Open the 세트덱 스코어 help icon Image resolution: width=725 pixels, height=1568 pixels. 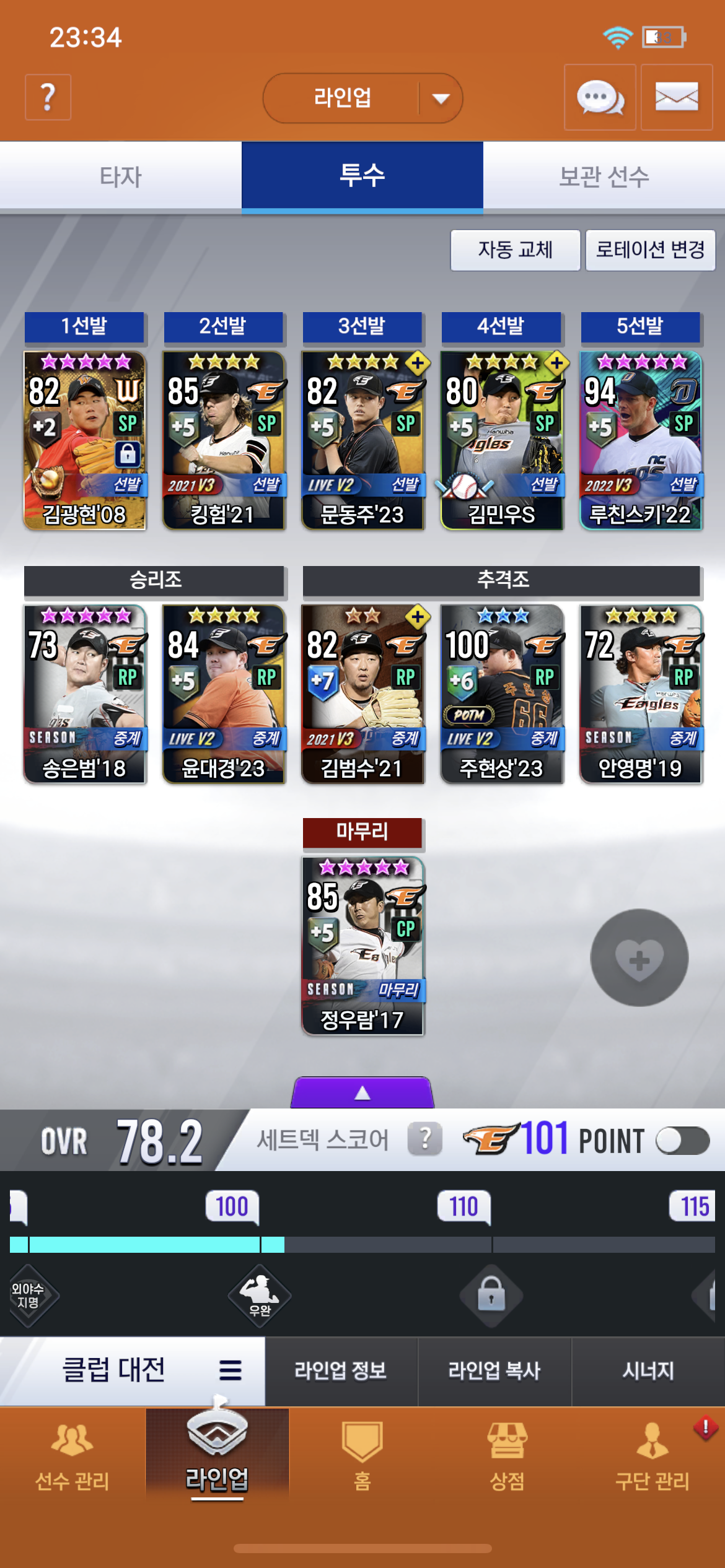tap(425, 1139)
